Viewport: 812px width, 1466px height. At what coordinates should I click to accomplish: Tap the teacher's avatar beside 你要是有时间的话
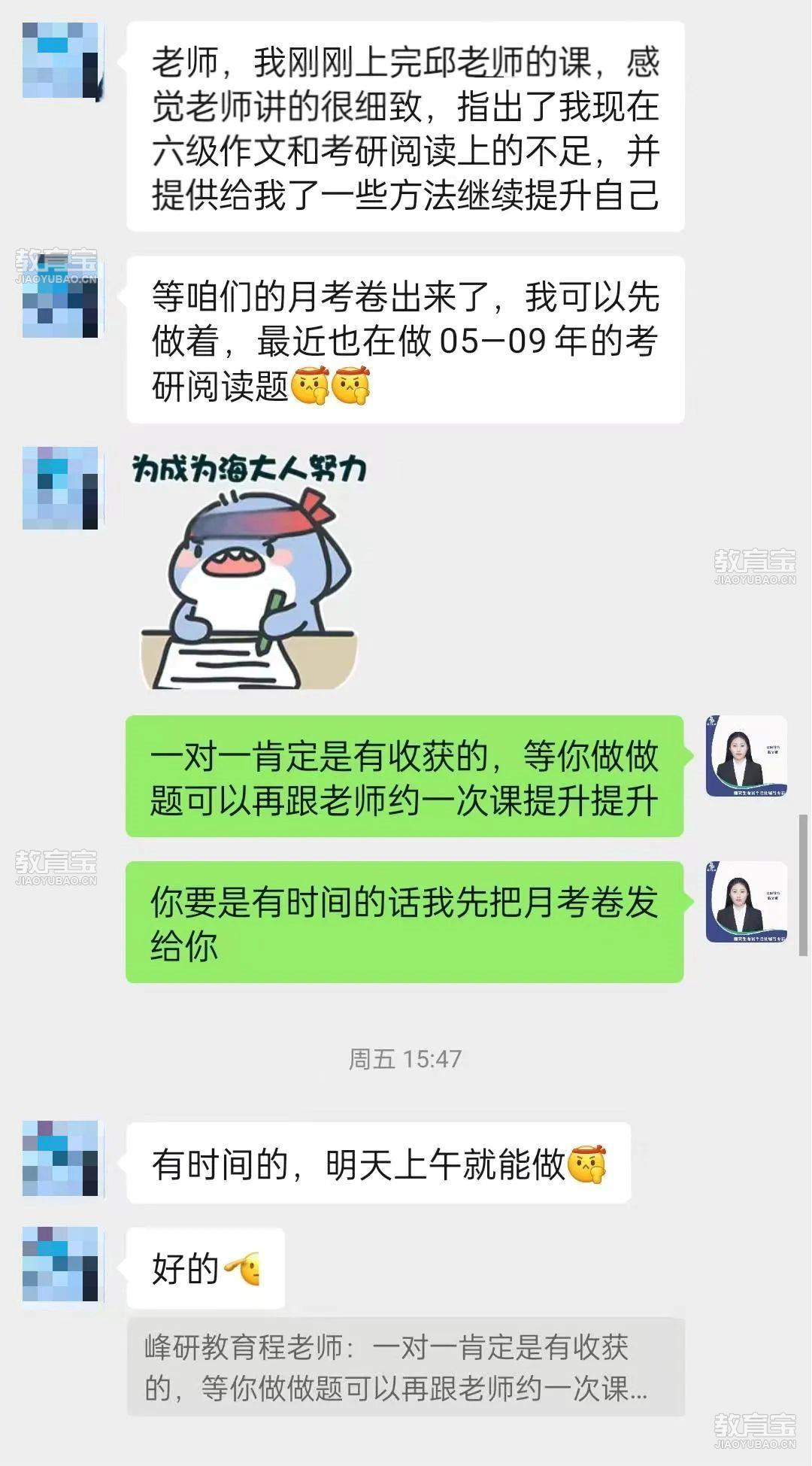tap(746, 902)
